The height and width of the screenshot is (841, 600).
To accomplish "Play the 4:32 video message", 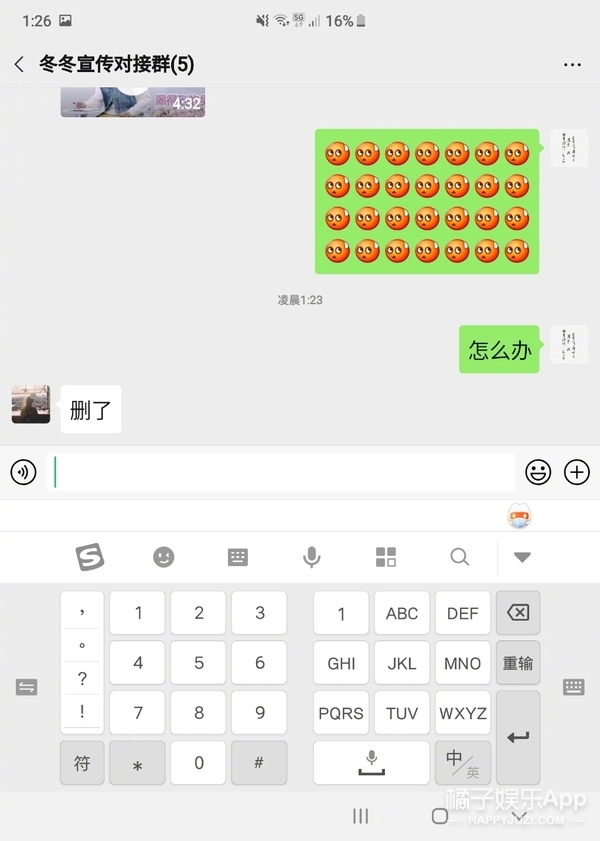I will (132, 102).
